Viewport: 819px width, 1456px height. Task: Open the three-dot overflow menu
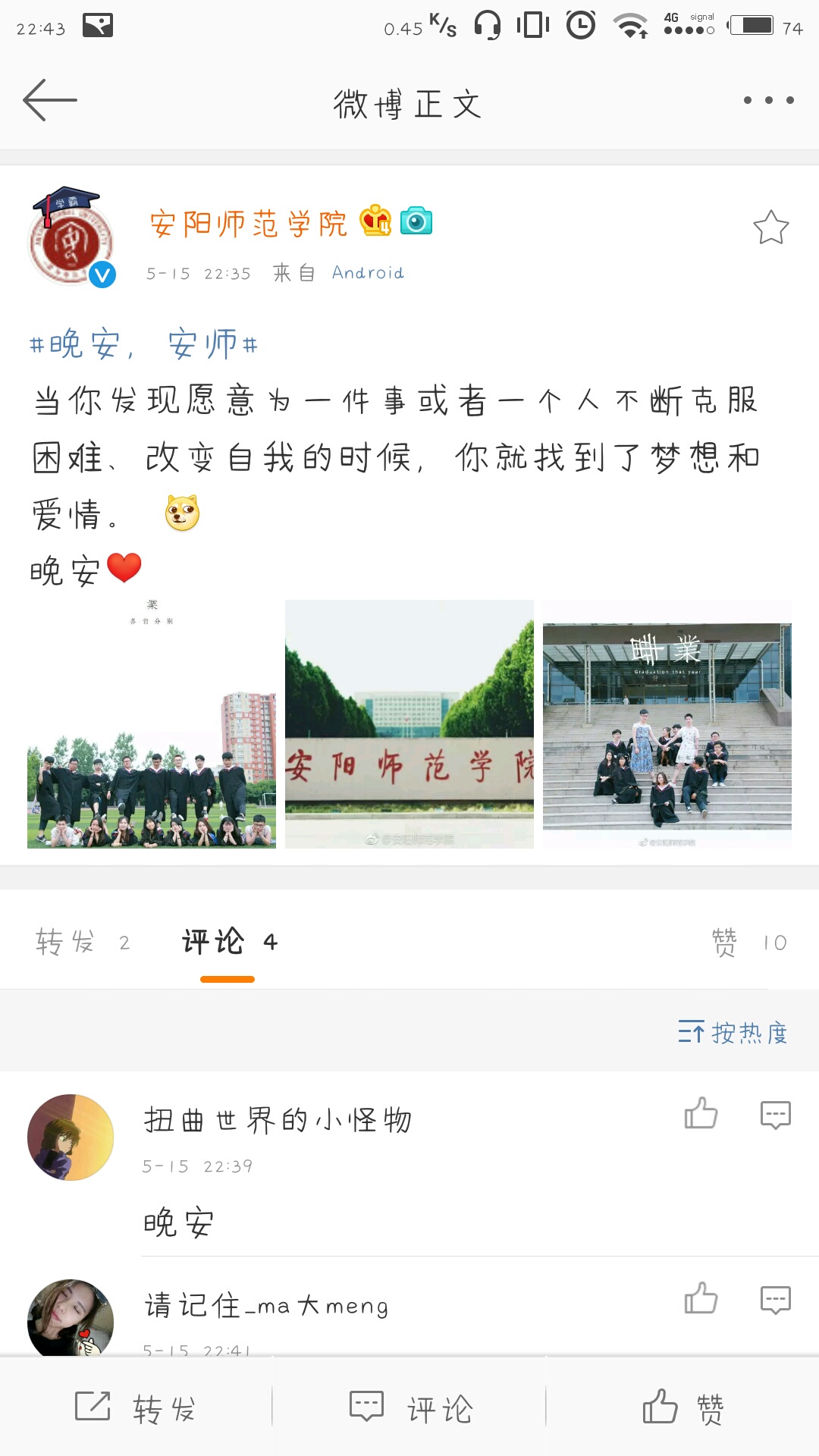(768, 100)
